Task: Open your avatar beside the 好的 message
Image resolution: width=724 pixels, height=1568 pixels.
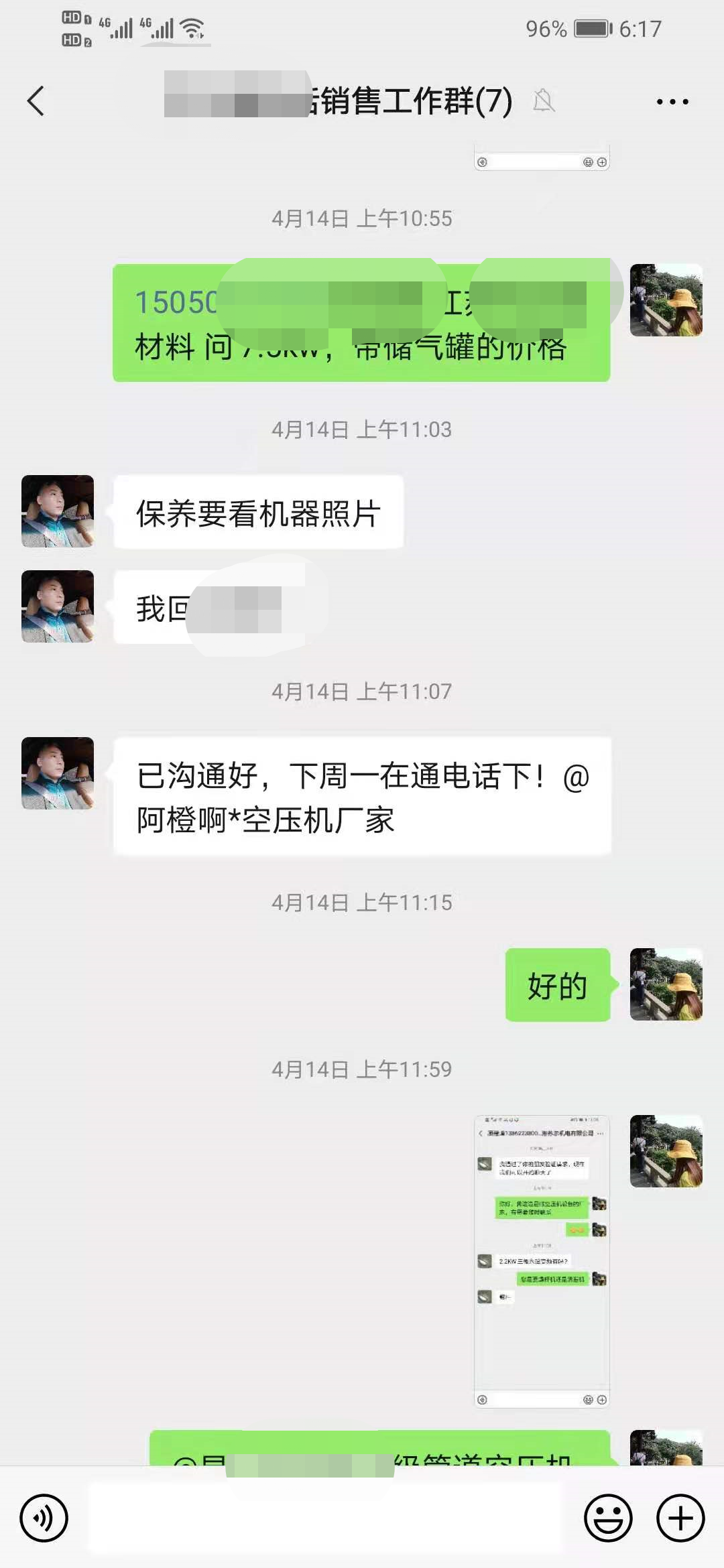Action: (x=666, y=984)
